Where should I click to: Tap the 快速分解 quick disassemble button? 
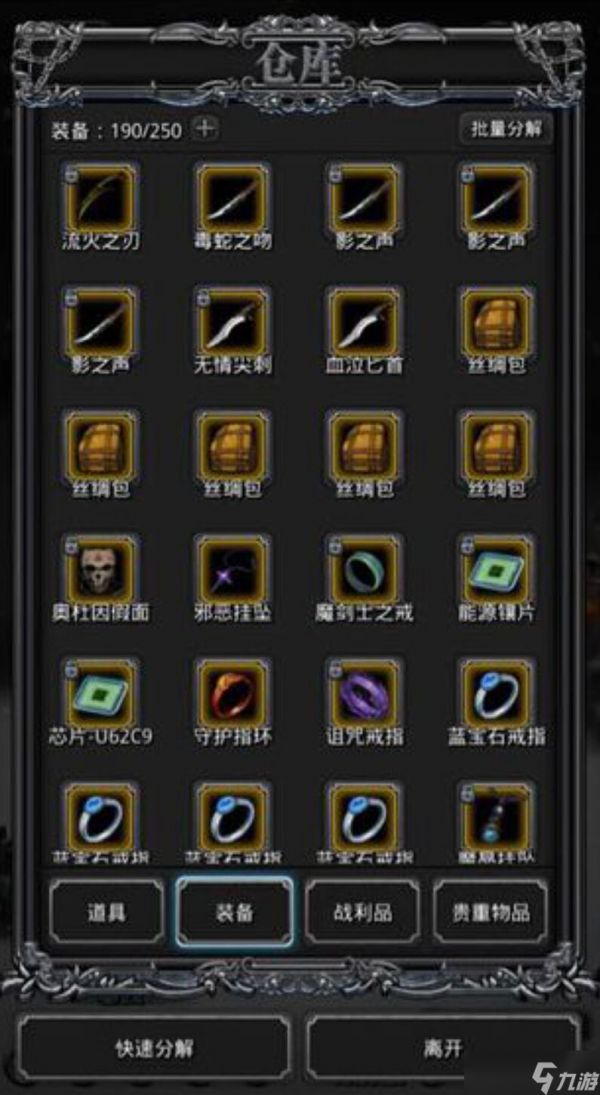point(154,1049)
